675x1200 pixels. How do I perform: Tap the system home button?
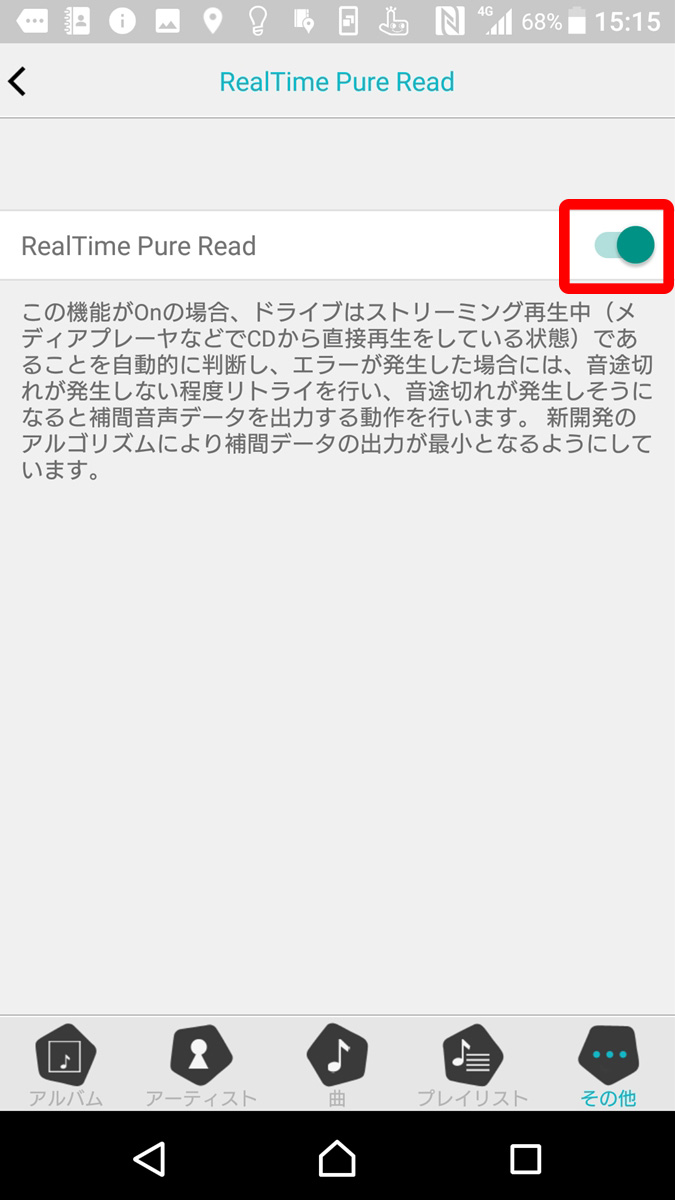pyautogui.click(x=337, y=1158)
